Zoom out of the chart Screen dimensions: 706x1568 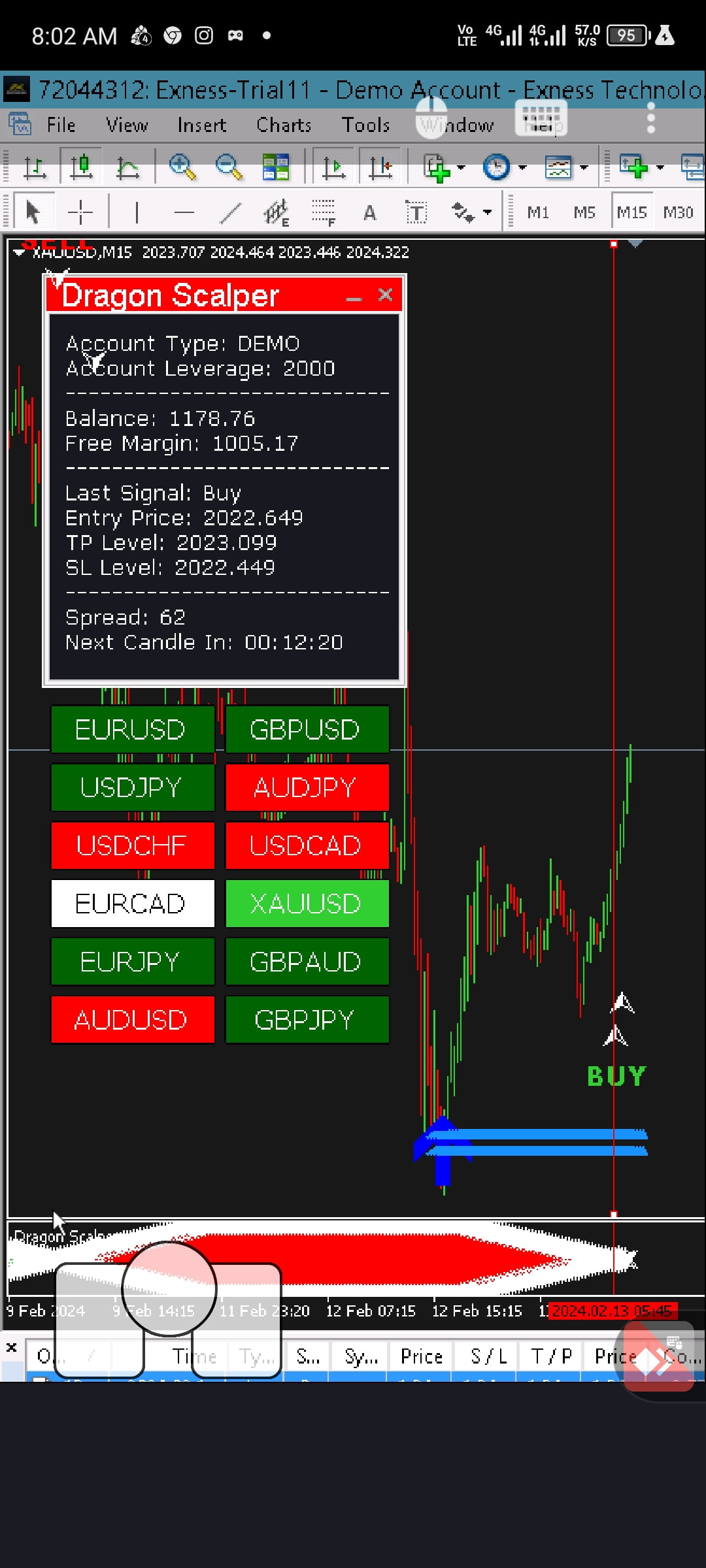click(228, 167)
